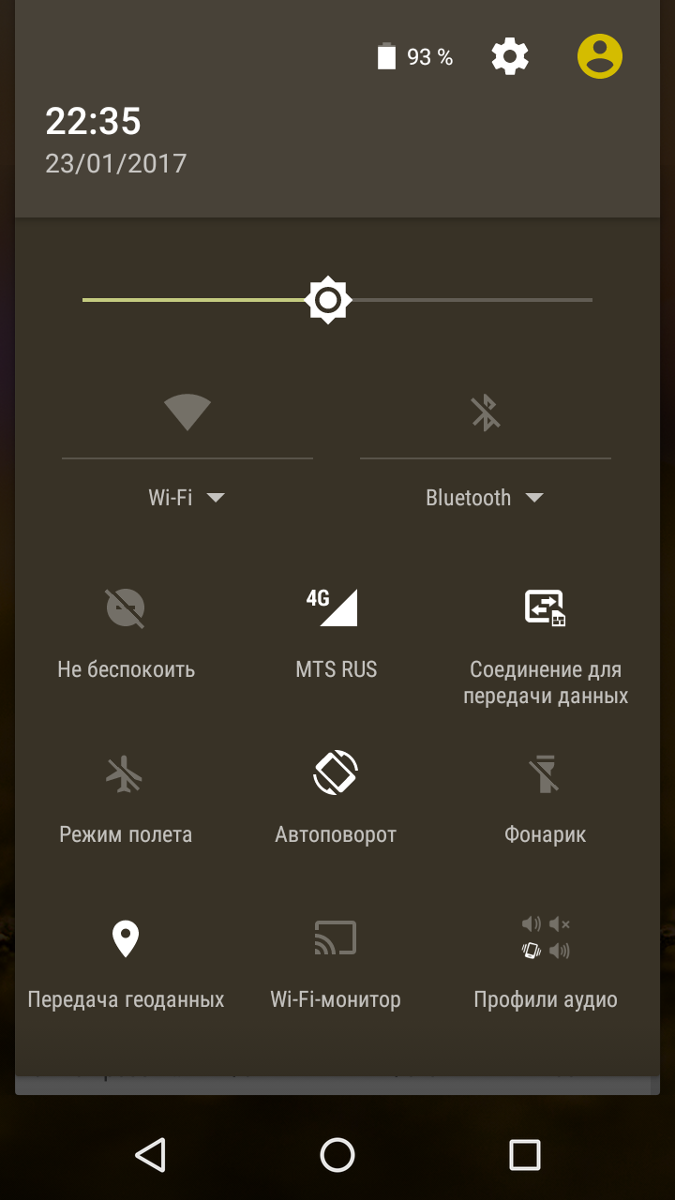
Task: Select the Профили аудио tile
Action: [x=545, y=939]
